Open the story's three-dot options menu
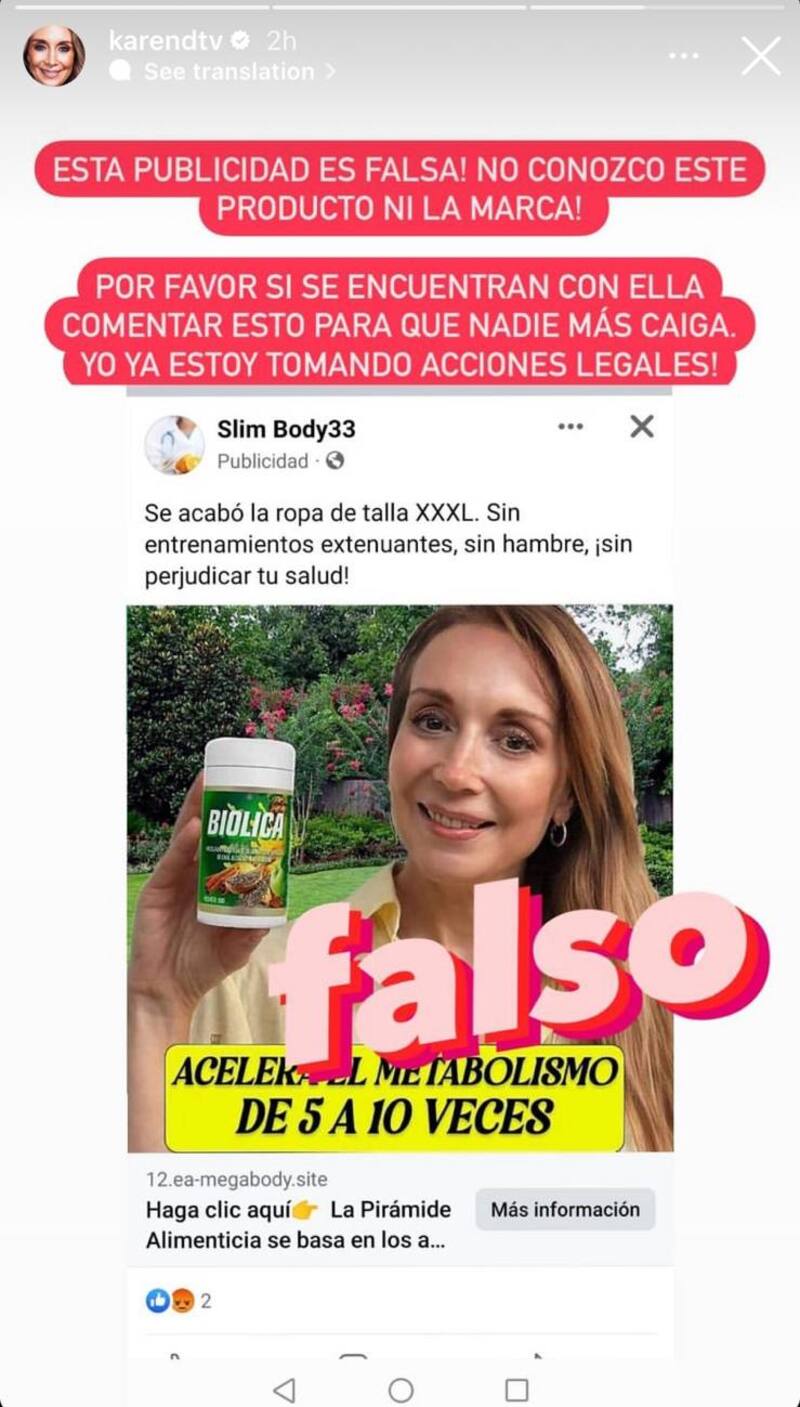Image resolution: width=800 pixels, height=1407 pixels. tap(684, 56)
